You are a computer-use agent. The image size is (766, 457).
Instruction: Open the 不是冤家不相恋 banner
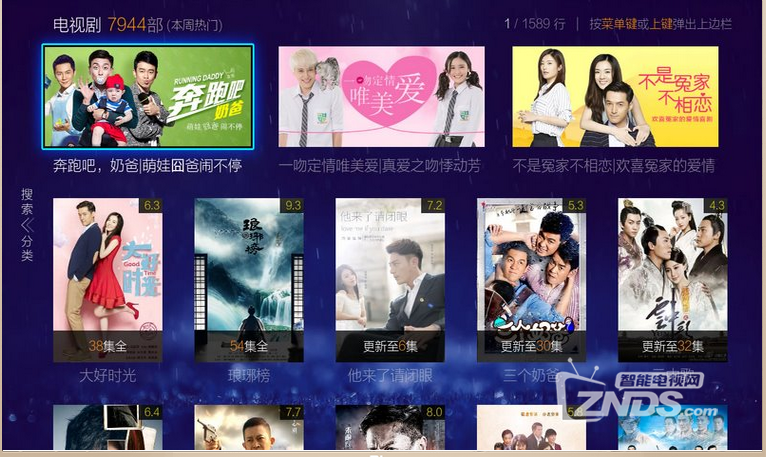pos(615,97)
